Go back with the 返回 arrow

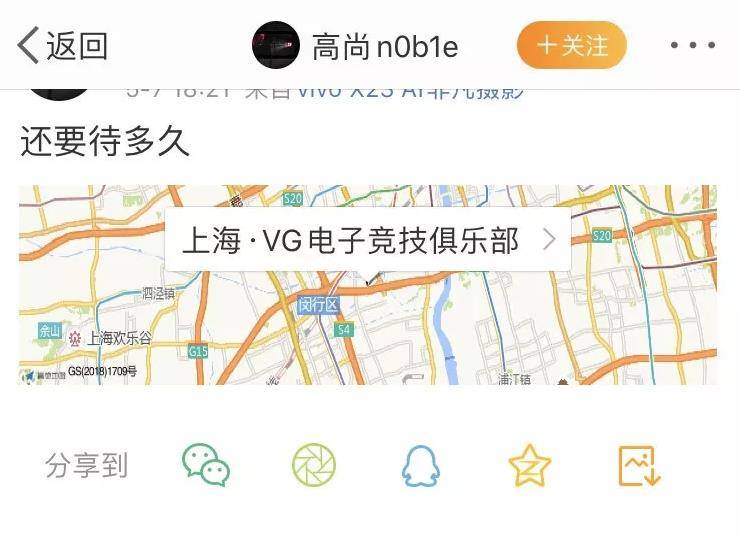tap(62, 46)
